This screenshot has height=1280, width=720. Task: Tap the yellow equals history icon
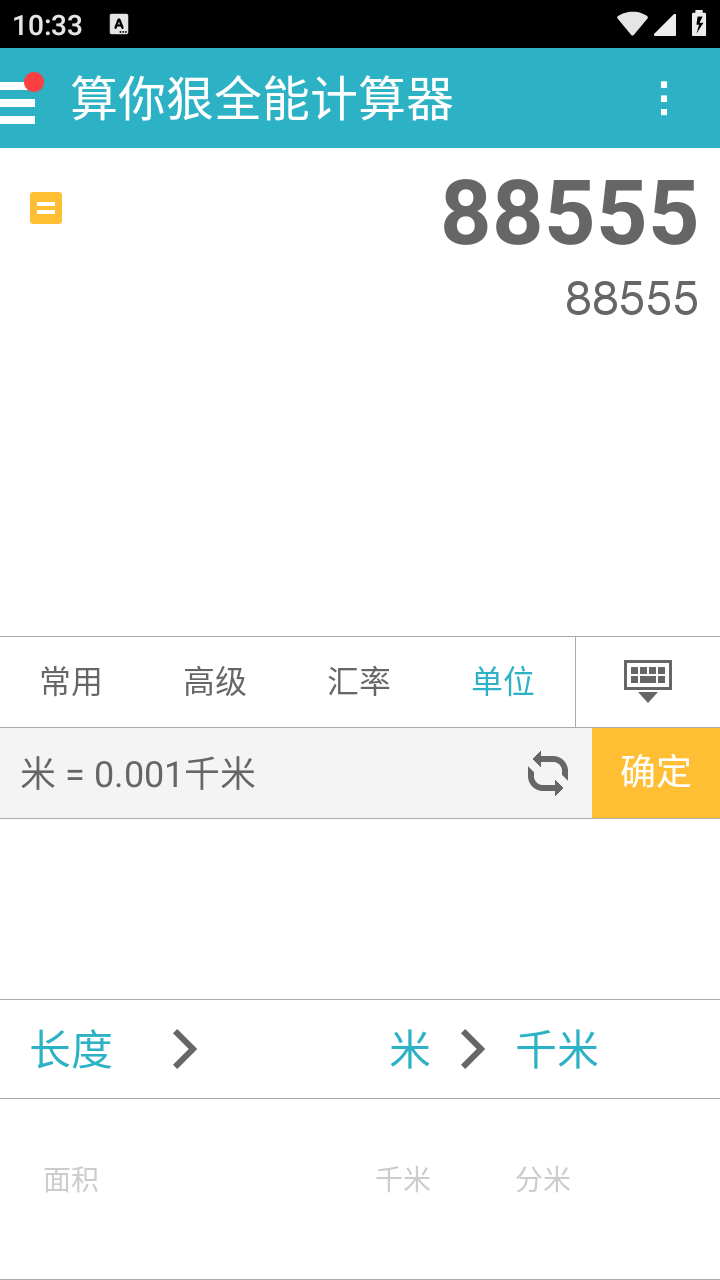click(45, 207)
